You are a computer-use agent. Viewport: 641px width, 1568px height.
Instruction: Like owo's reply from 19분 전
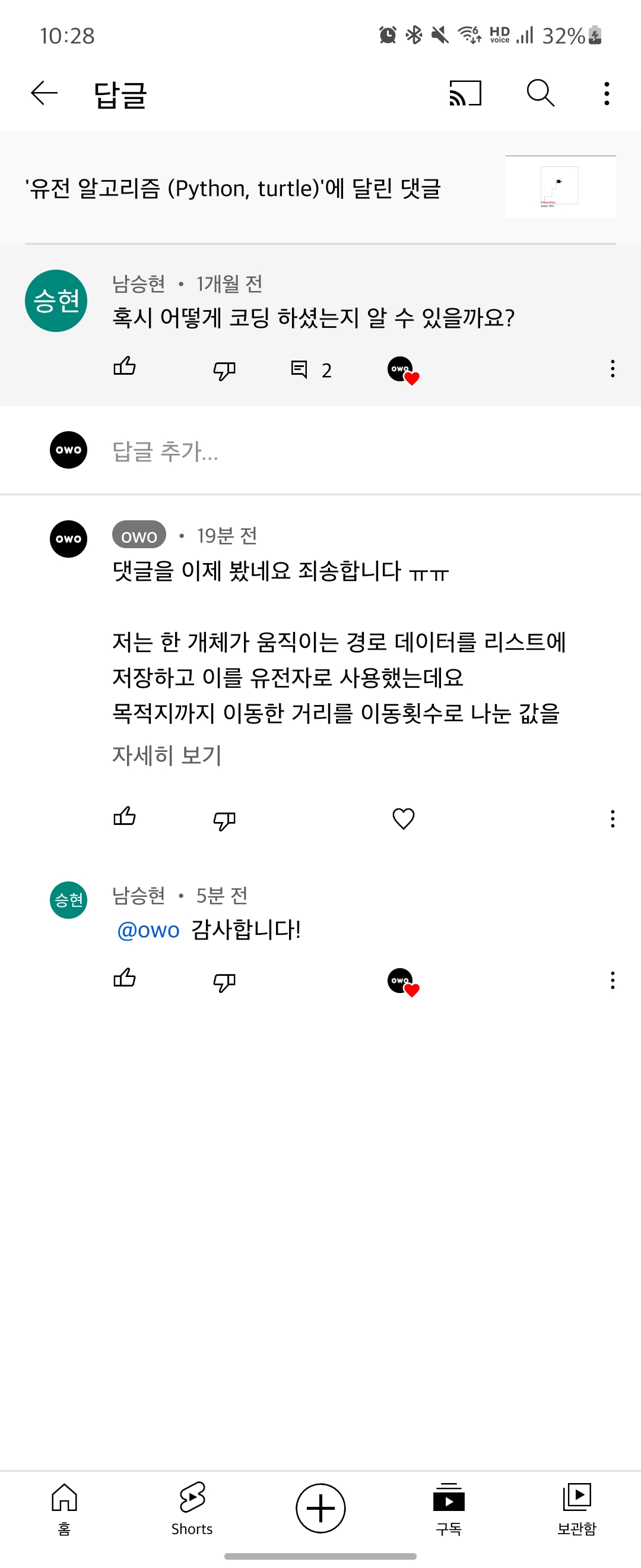click(x=125, y=816)
